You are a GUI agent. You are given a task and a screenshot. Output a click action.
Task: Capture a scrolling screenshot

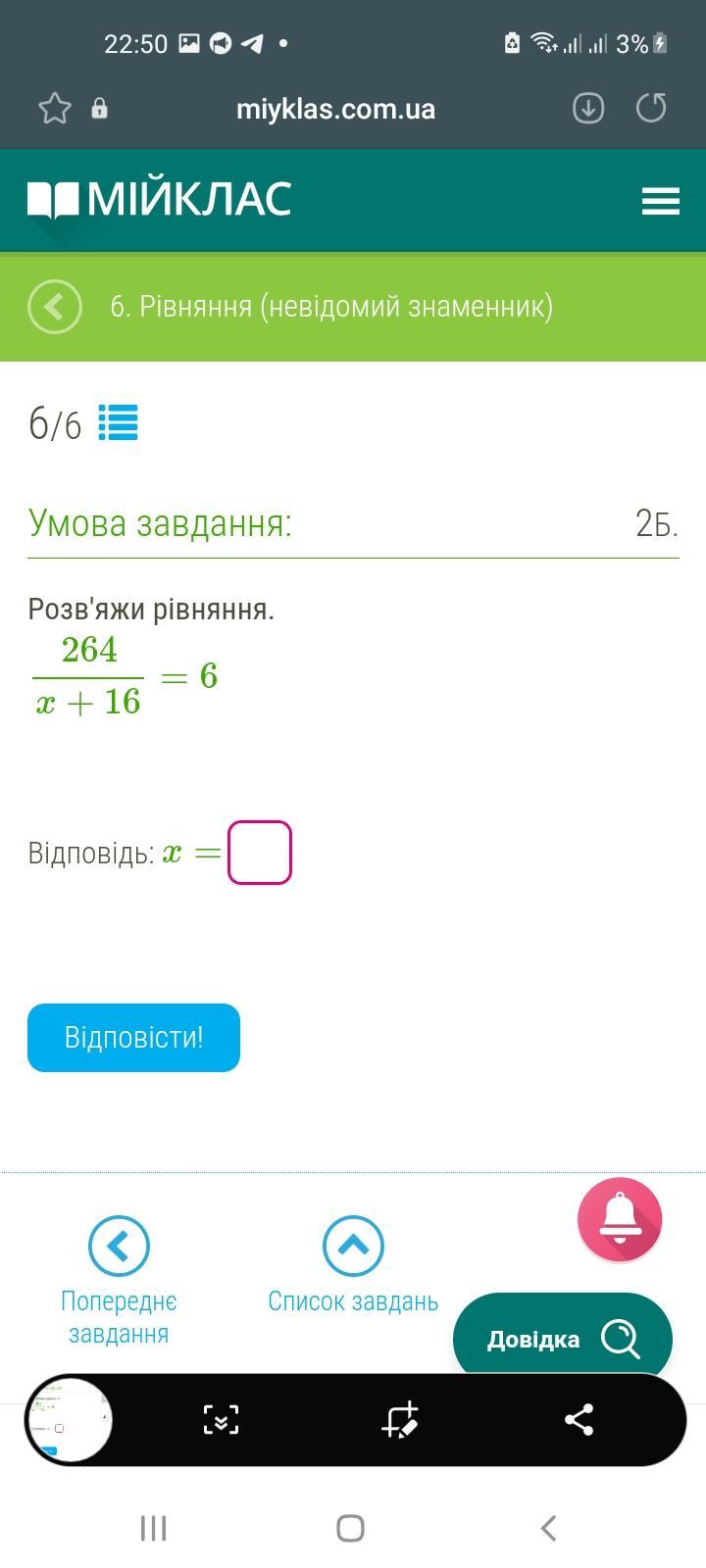(221, 1420)
